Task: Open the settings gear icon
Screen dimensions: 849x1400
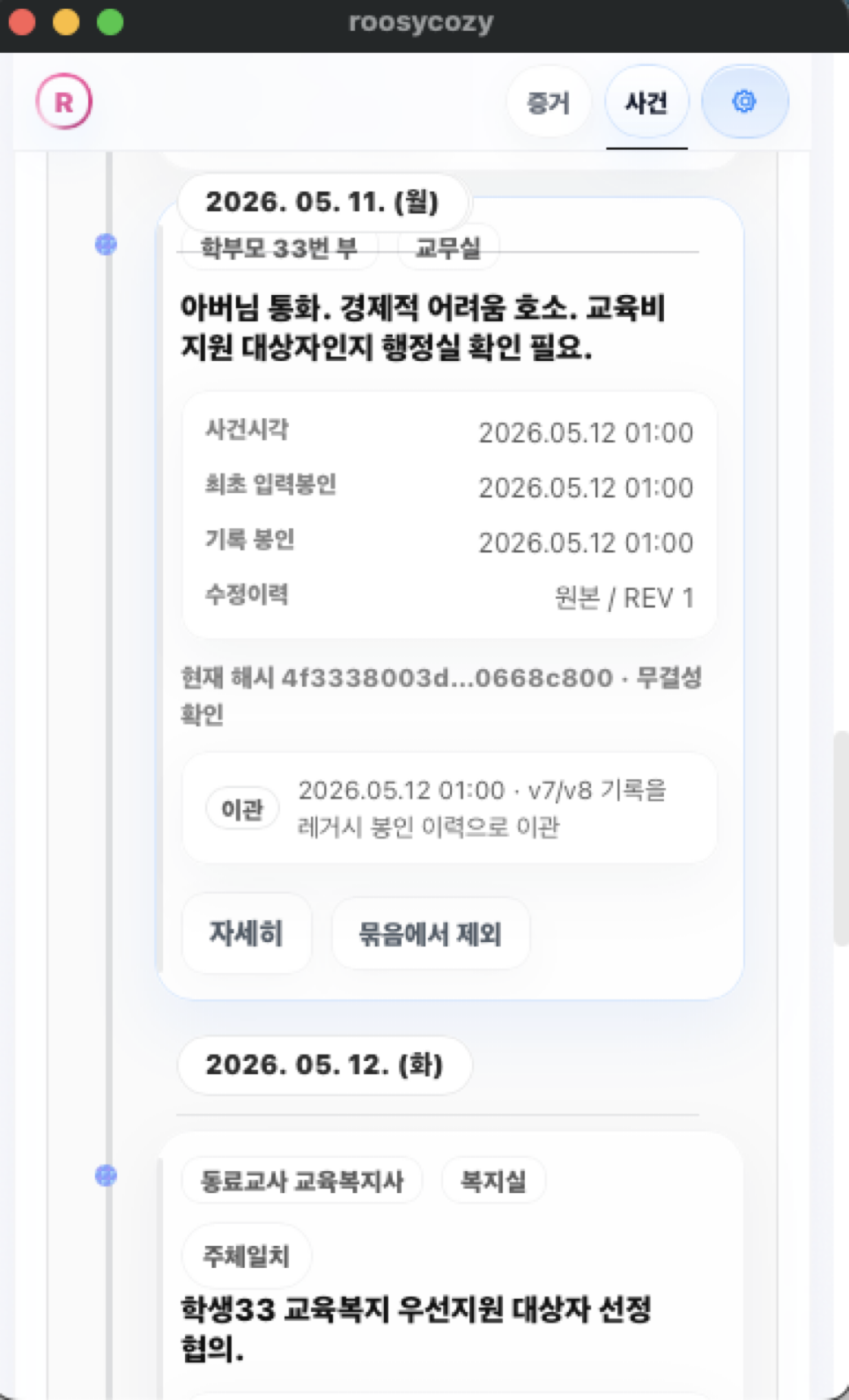Action: [744, 102]
